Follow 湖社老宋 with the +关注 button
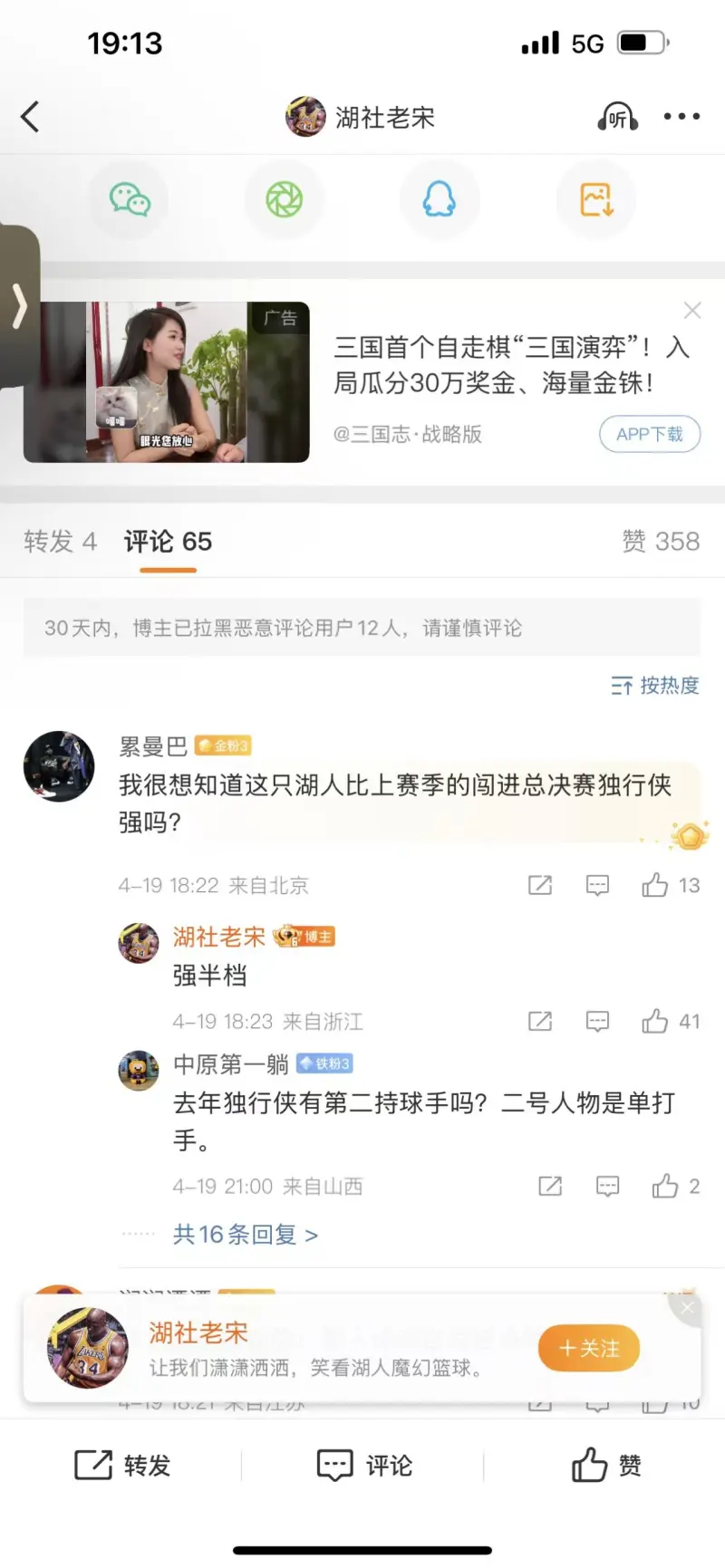This screenshot has width=725, height=1568. (x=589, y=1348)
